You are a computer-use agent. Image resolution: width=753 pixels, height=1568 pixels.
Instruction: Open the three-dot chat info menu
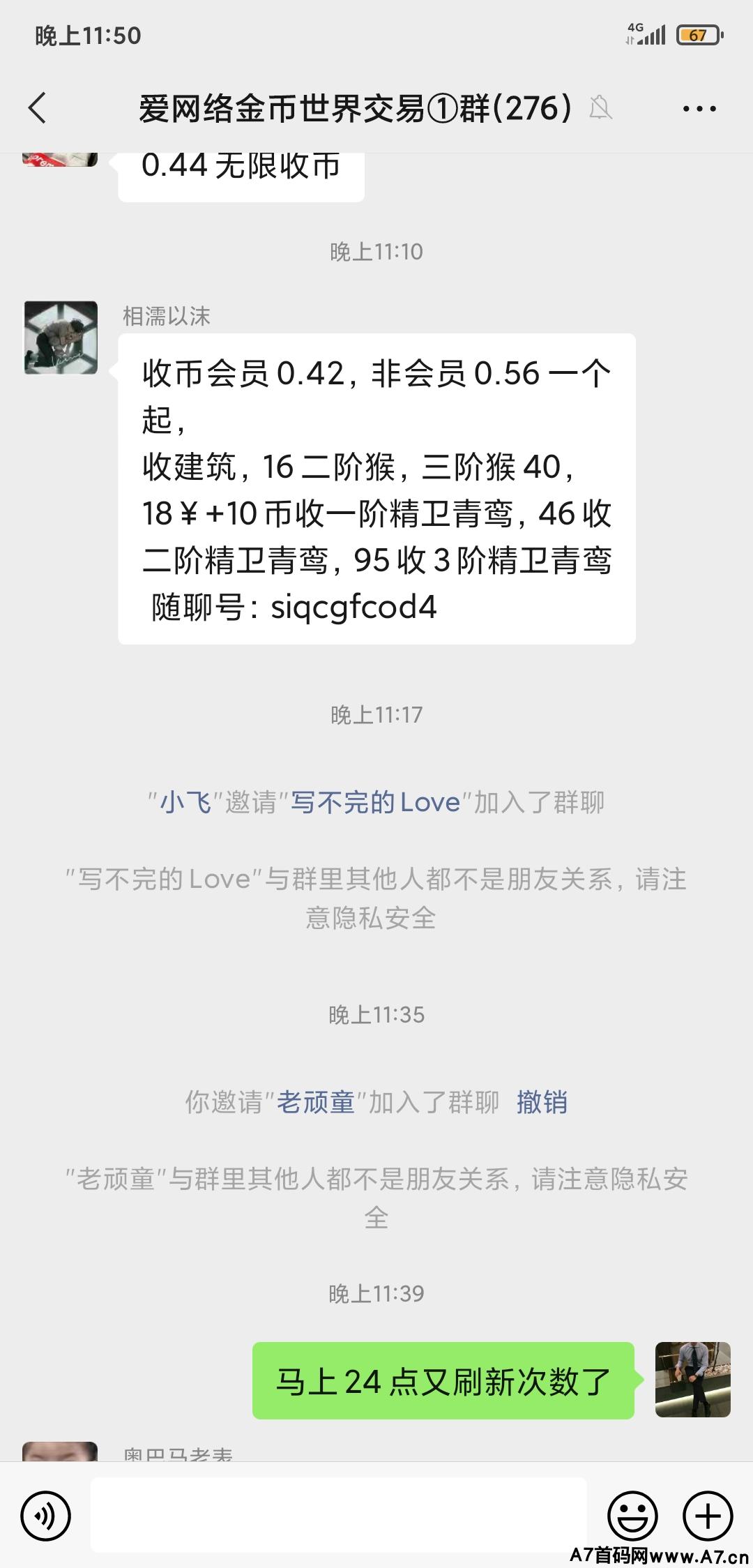(x=699, y=108)
